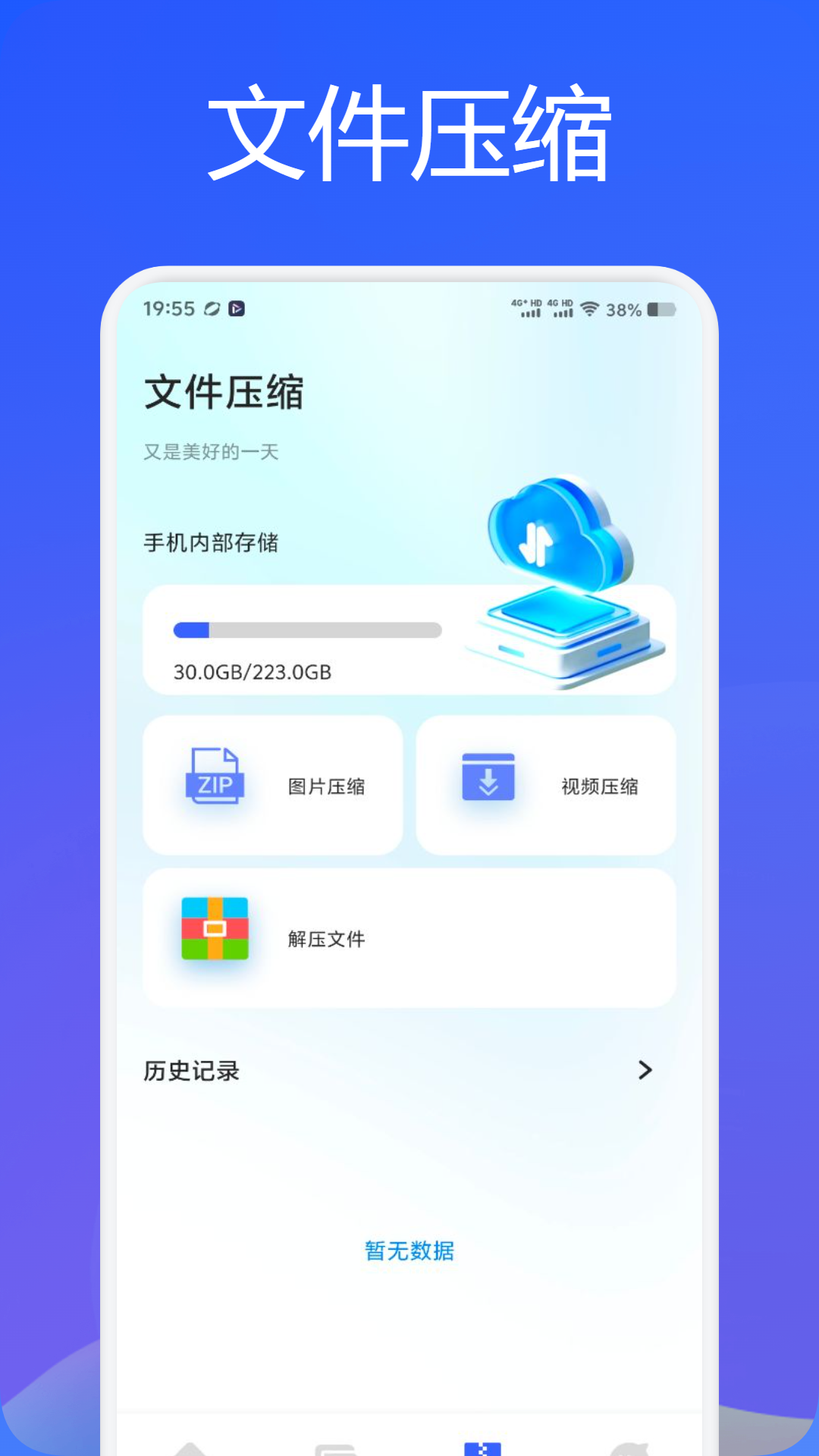Click the storage usage progress bar

[307, 628]
